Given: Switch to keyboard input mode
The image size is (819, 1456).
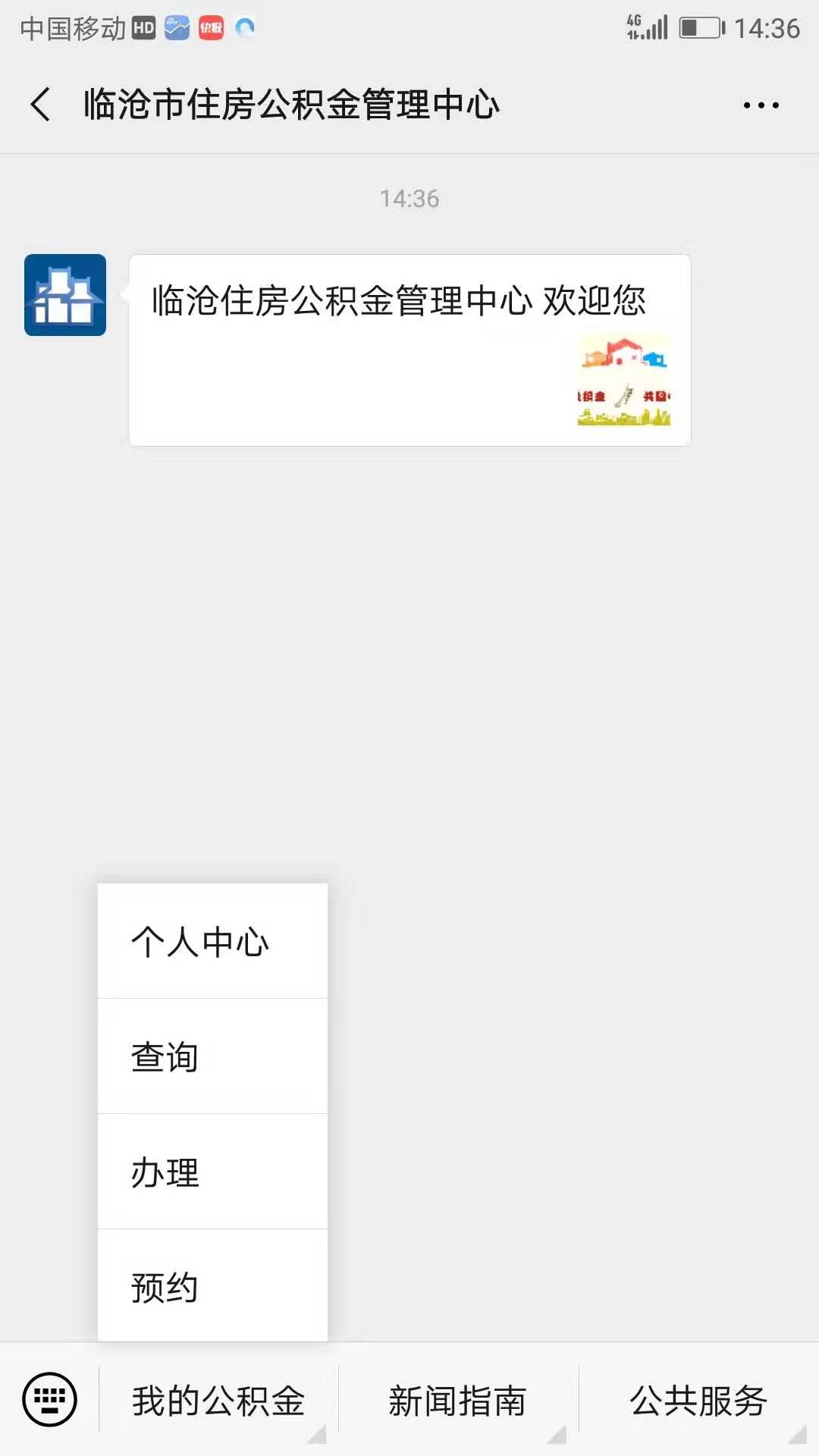Looking at the screenshot, I should pyautogui.click(x=50, y=1399).
